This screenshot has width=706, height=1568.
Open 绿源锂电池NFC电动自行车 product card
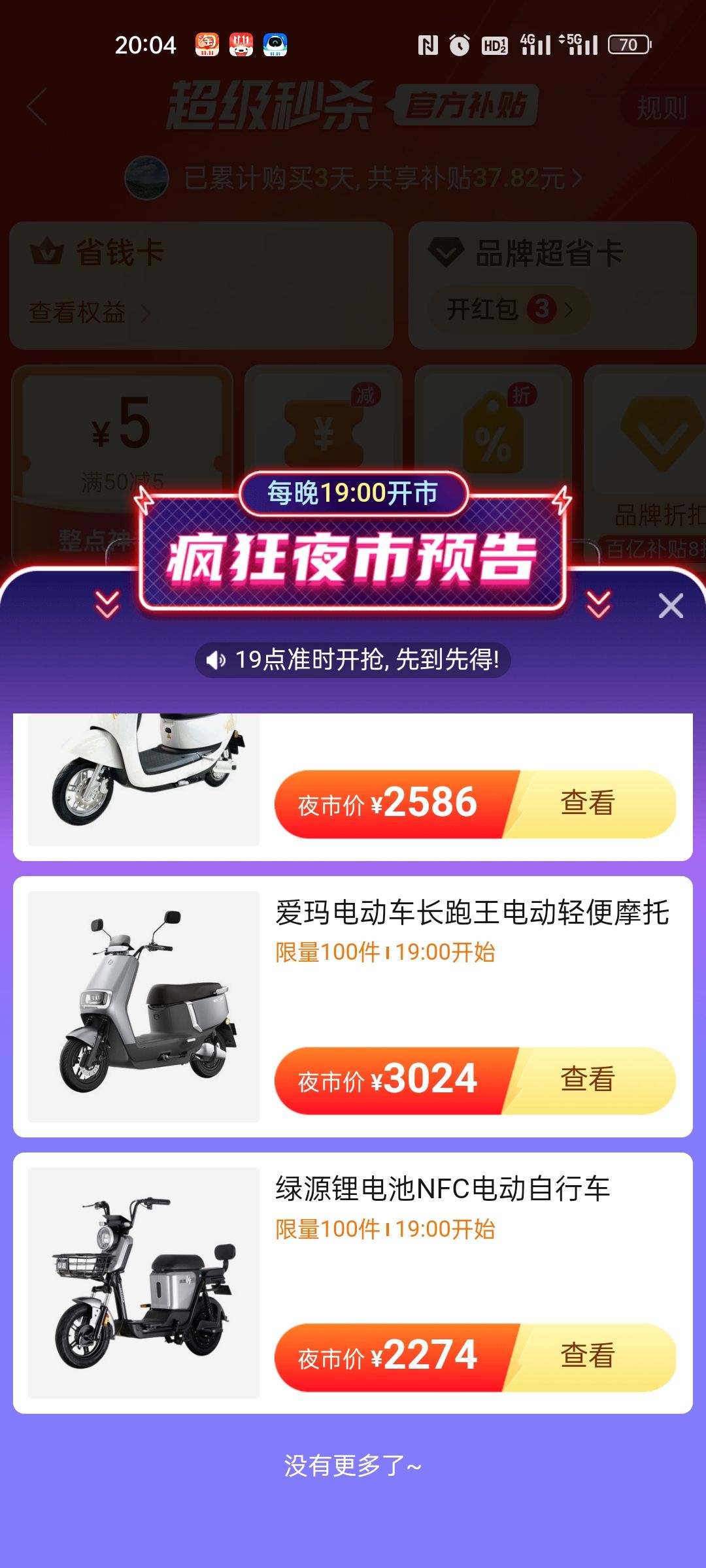[443, 1189]
